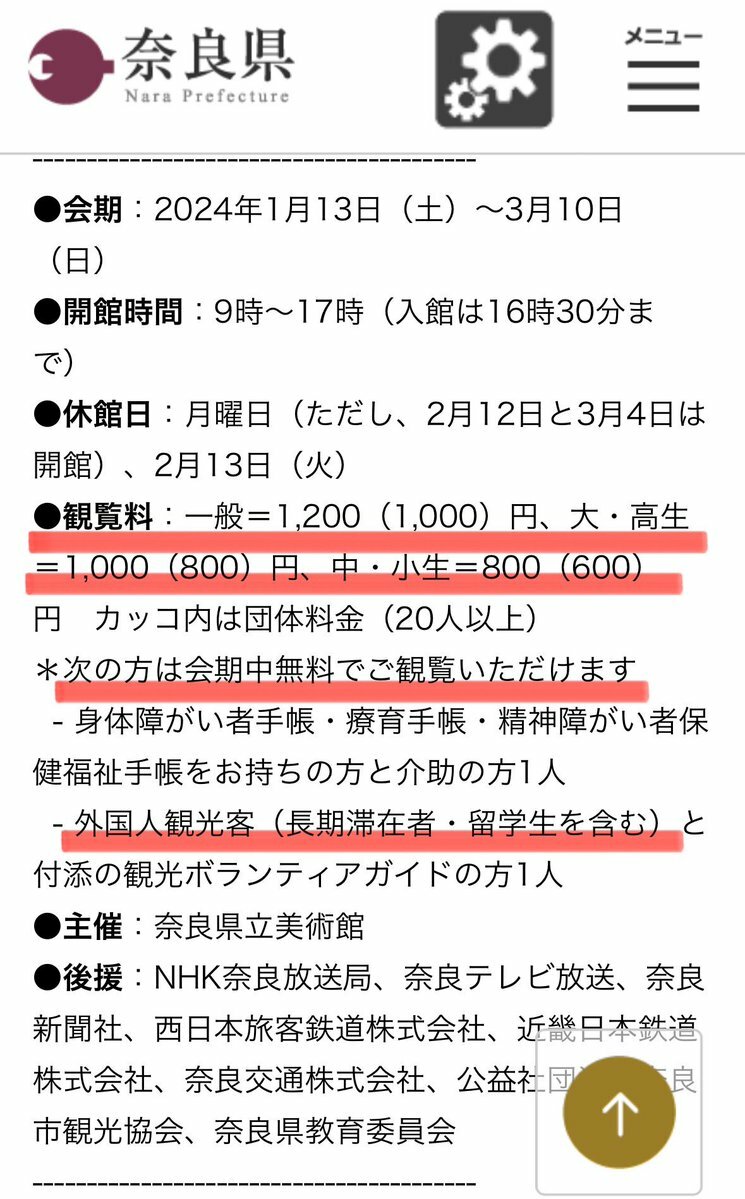
Task: Tap the gold back-to-top arrow button
Action: point(619,1112)
